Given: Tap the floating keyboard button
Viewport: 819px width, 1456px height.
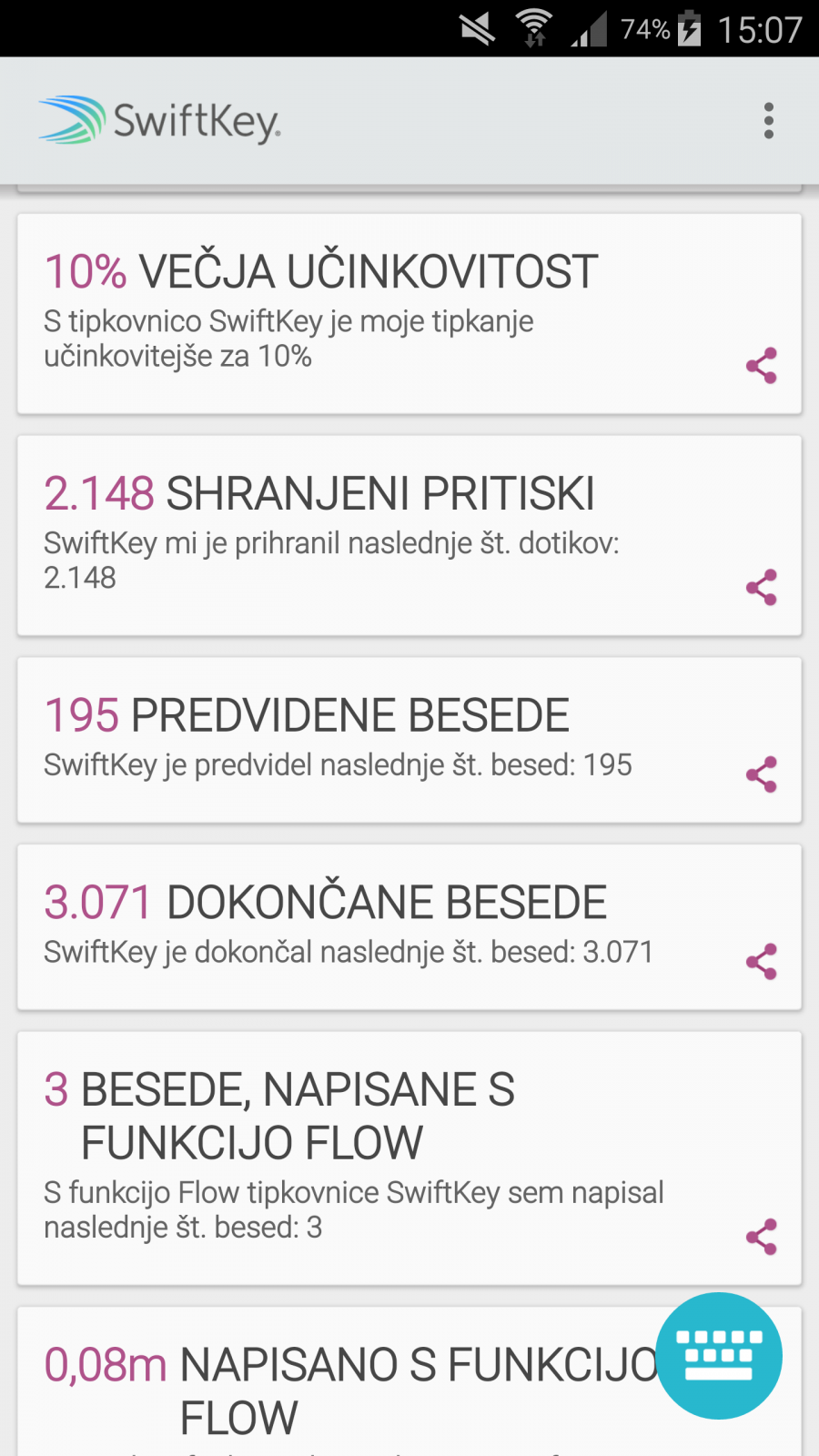Looking at the screenshot, I should pos(719,1355).
